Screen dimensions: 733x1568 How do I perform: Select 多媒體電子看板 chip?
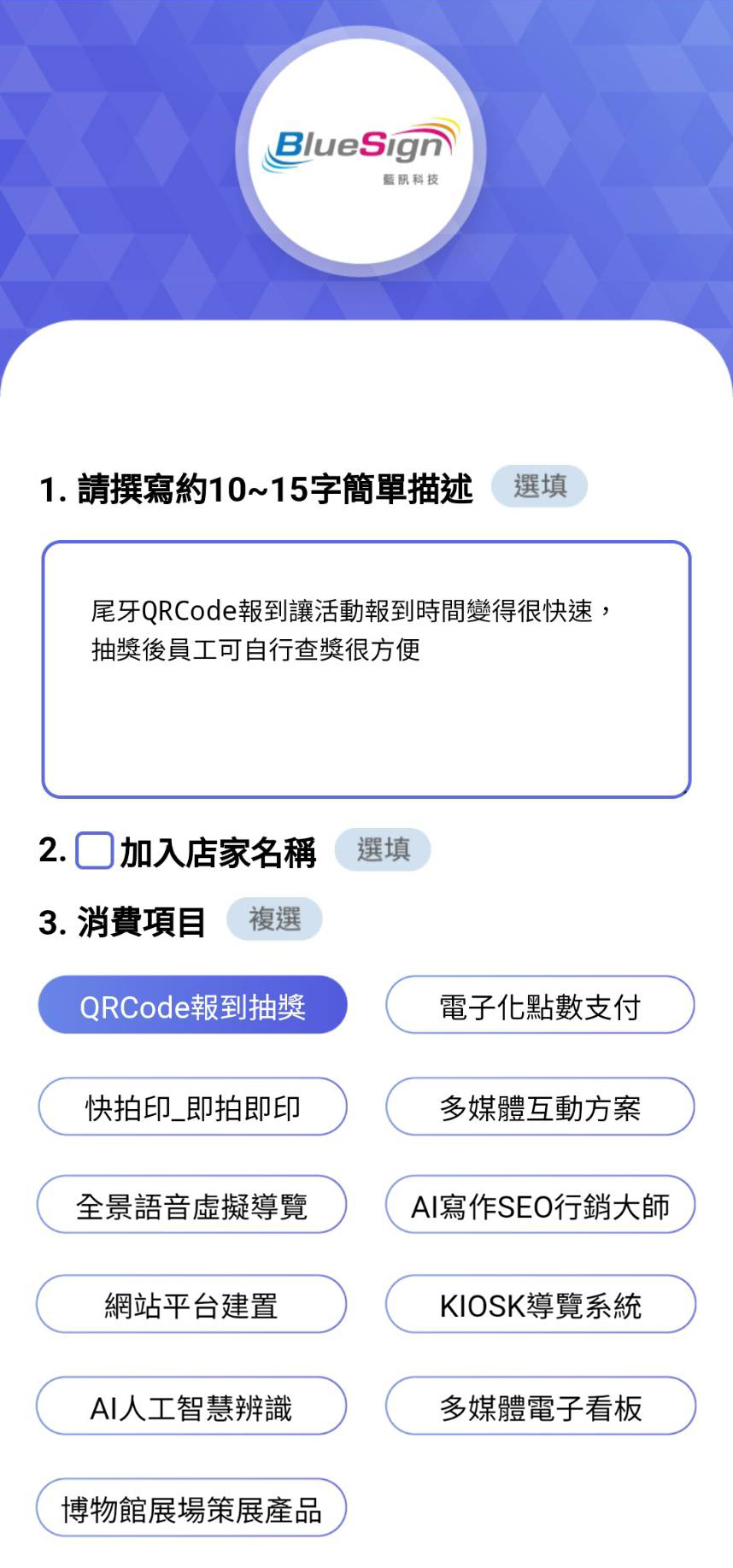[540, 1407]
